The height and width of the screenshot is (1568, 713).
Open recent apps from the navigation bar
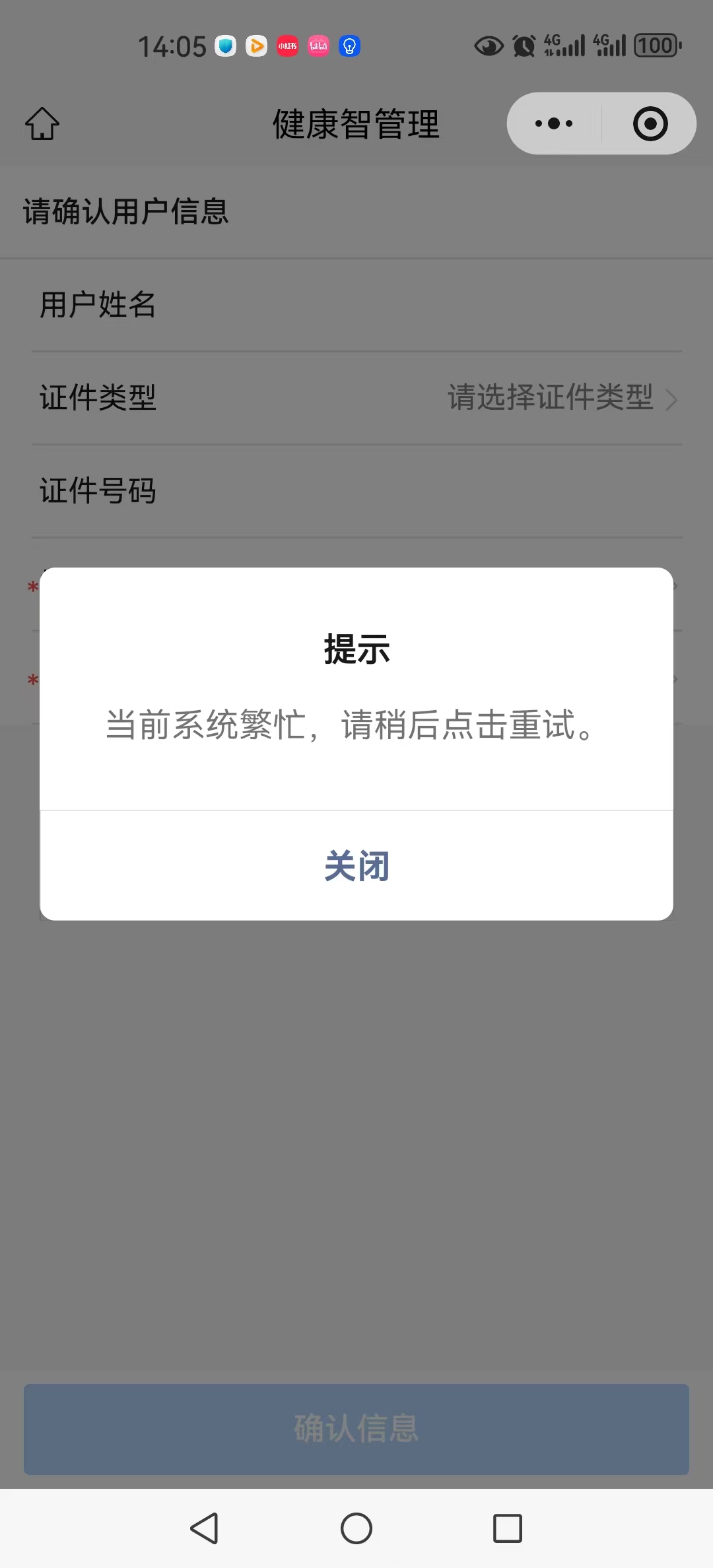(x=508, y=1528)
